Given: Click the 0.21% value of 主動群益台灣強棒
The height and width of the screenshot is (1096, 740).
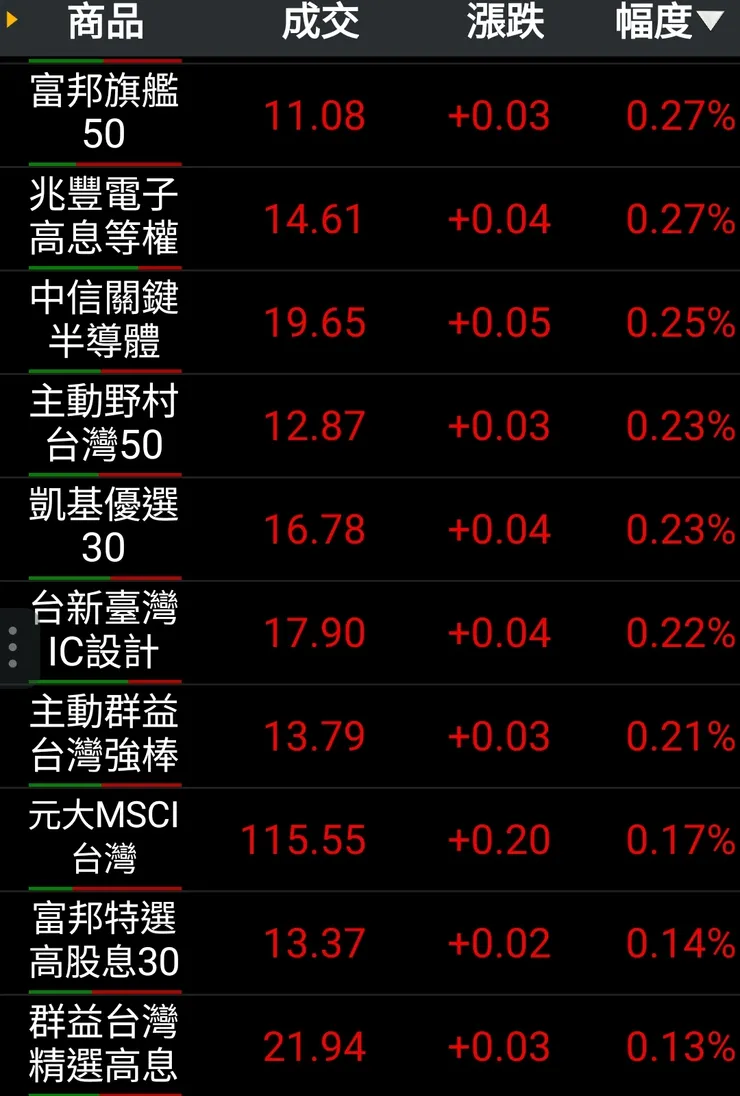Looking at the screenshot, I should (x=680, y=736).
